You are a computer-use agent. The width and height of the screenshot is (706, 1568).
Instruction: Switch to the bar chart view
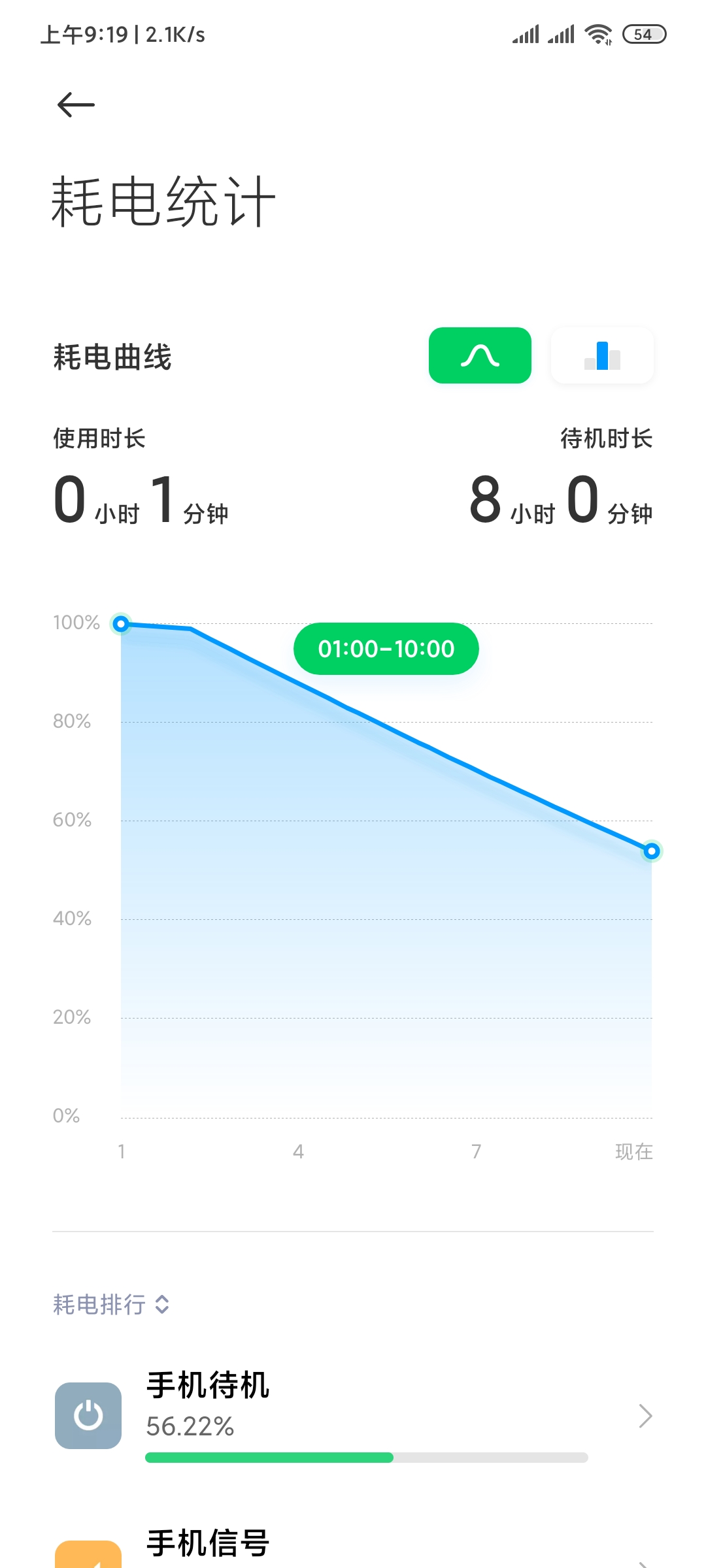[x=602, y=355]
